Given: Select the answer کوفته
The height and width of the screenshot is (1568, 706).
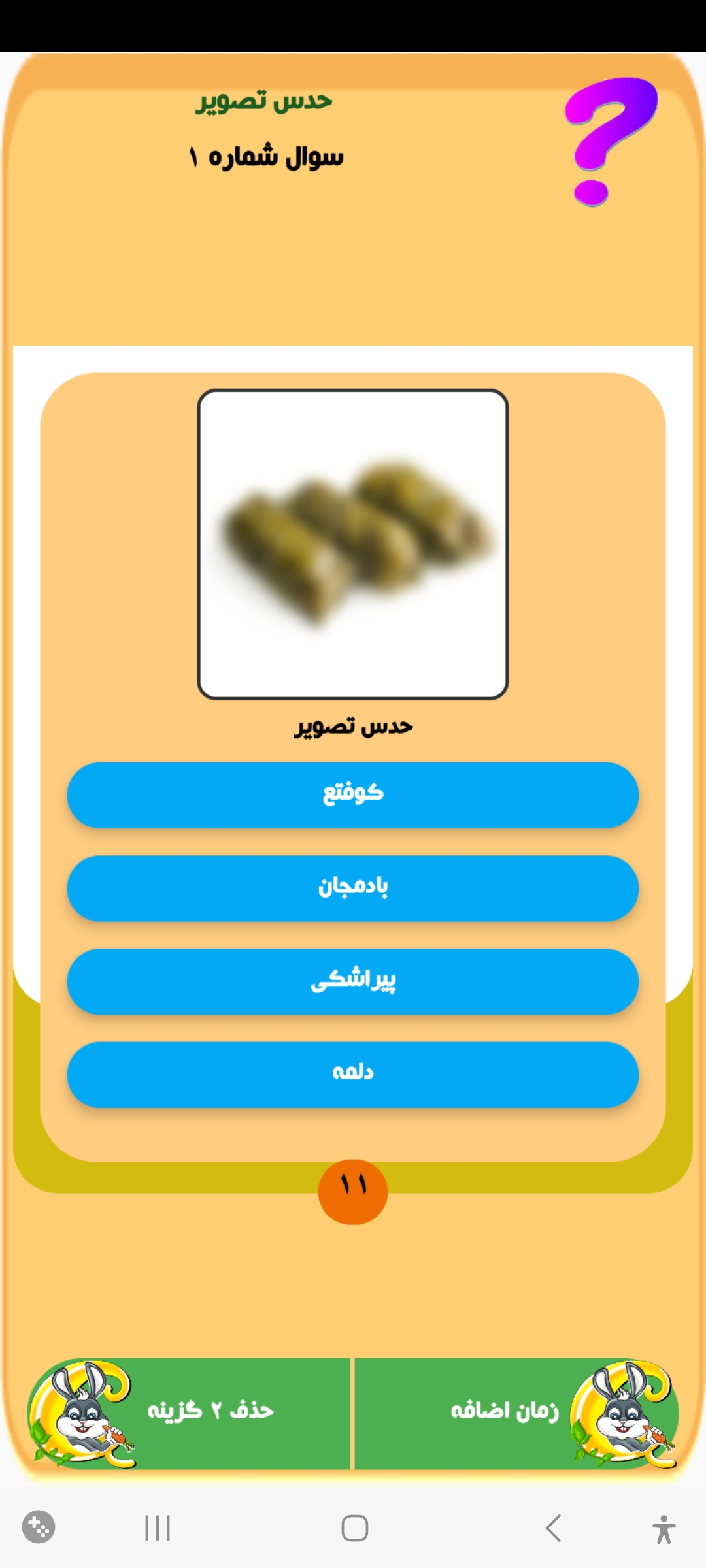Looking at the screenshot, I should [x=353, y=794].
